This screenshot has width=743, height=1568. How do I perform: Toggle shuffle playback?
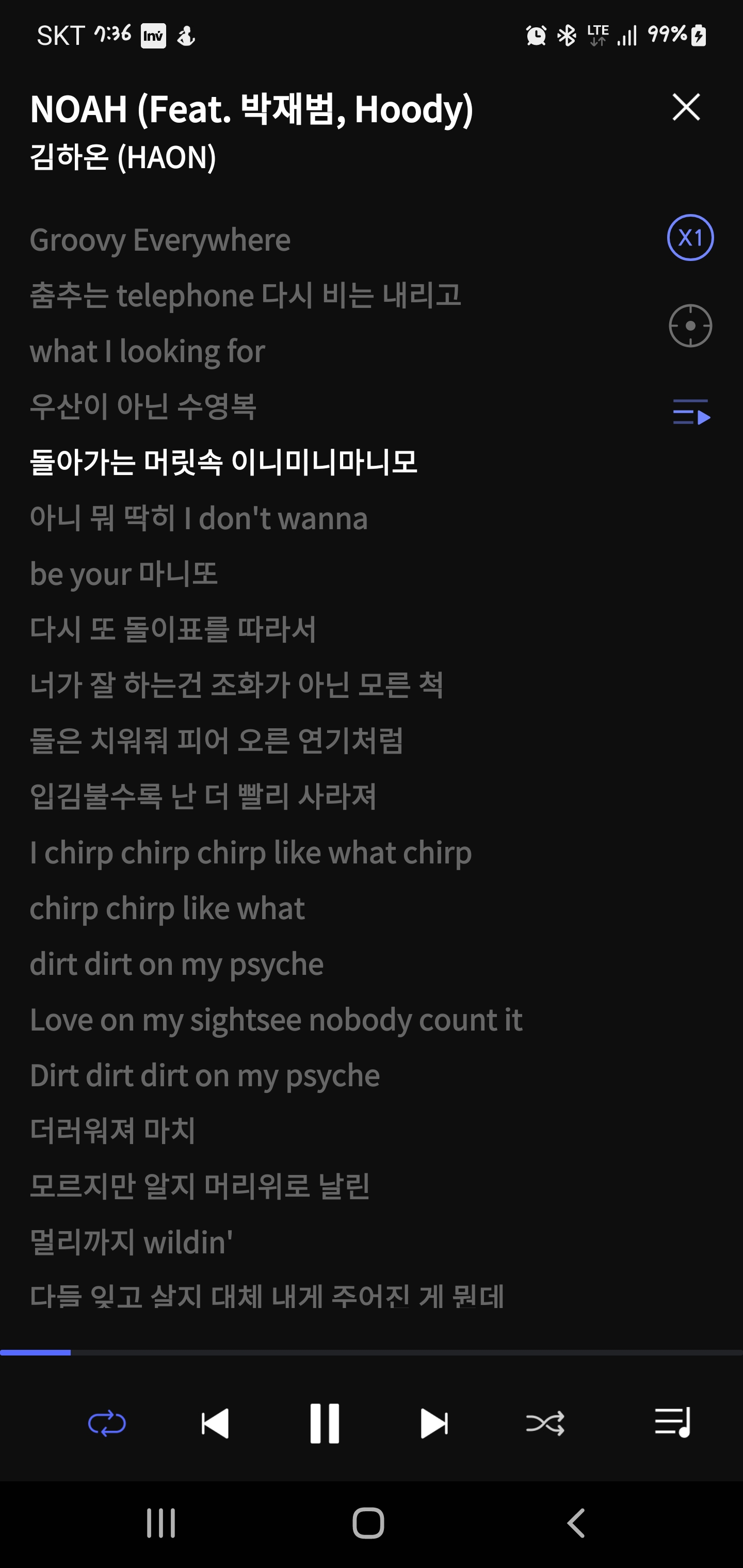pyautogui.click(x=545, y=1424)
